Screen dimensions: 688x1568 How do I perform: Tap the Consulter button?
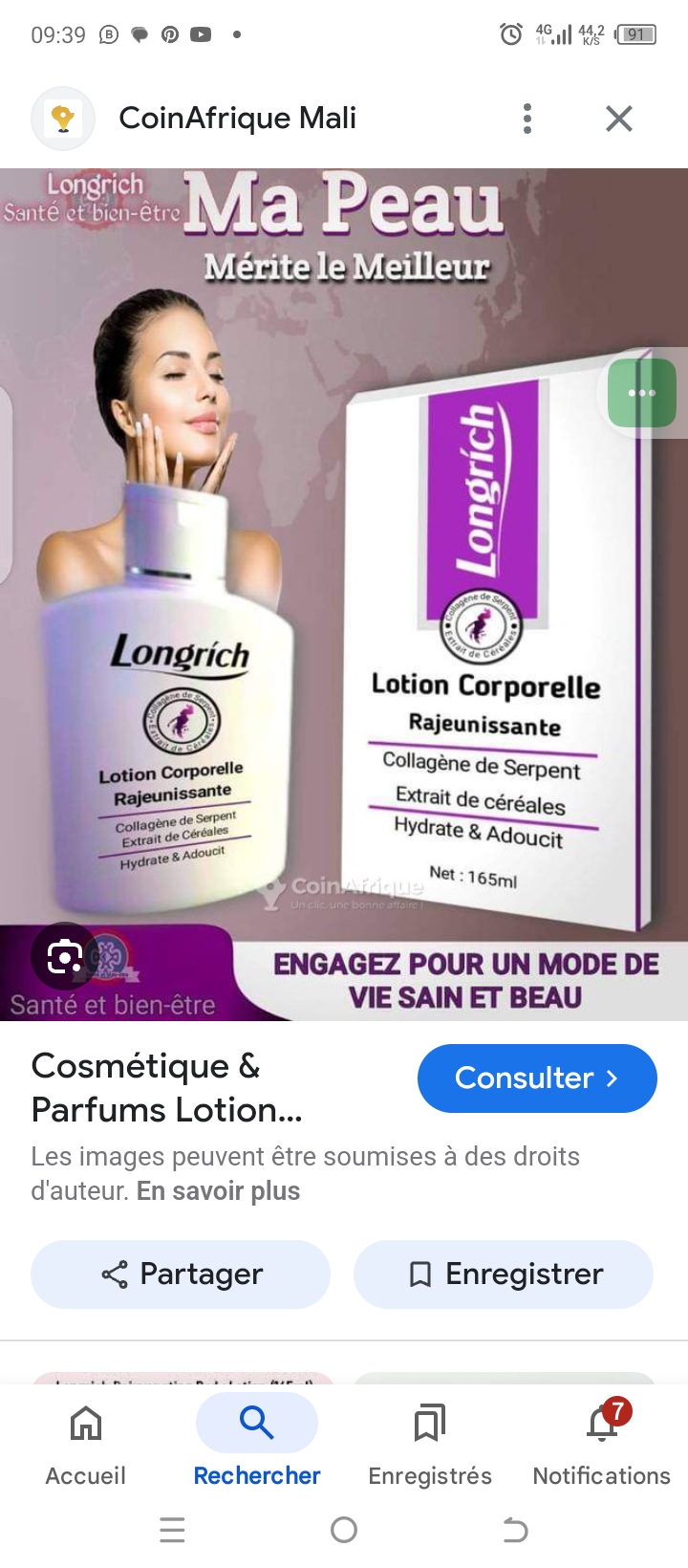[x=537, y=1078]
